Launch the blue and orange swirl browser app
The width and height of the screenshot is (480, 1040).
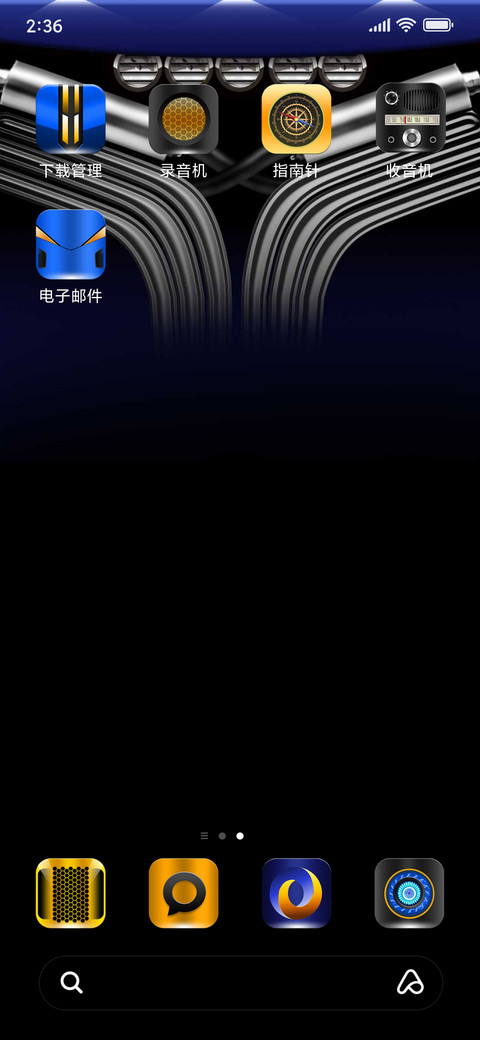click(x=296, y=893)
